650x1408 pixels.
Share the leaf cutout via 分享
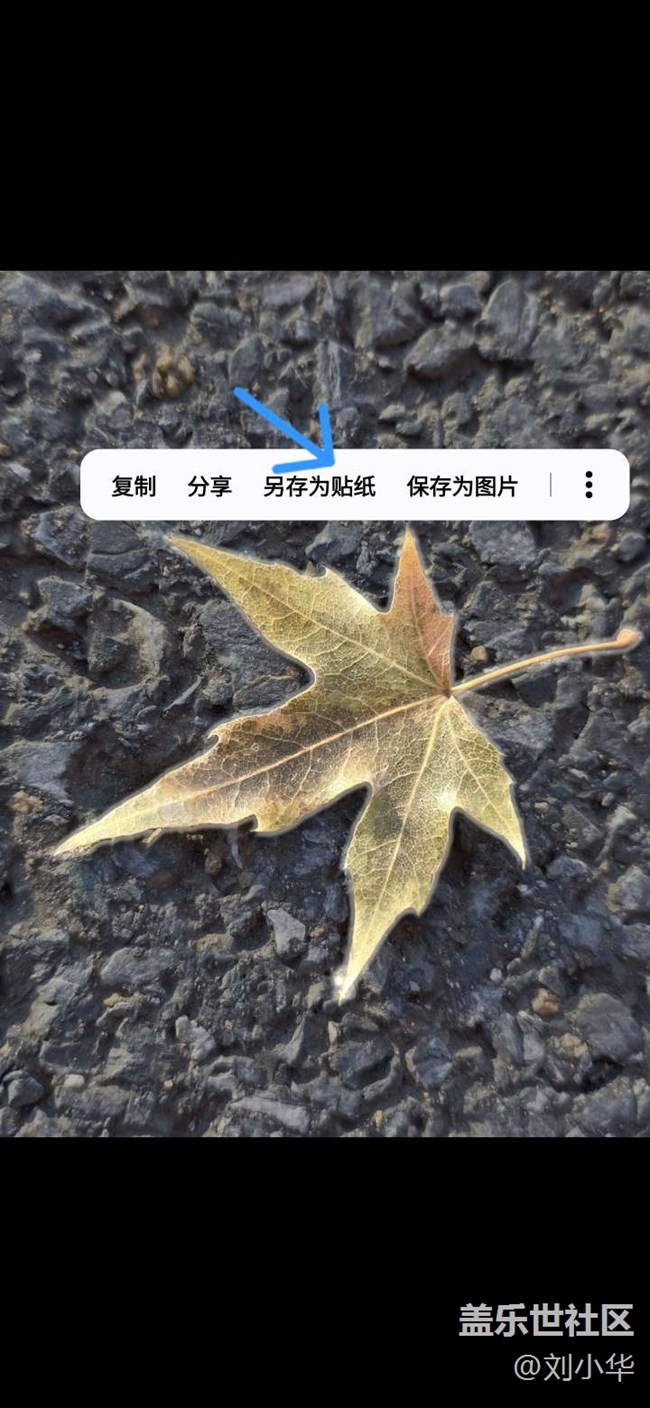pos(210,486)
